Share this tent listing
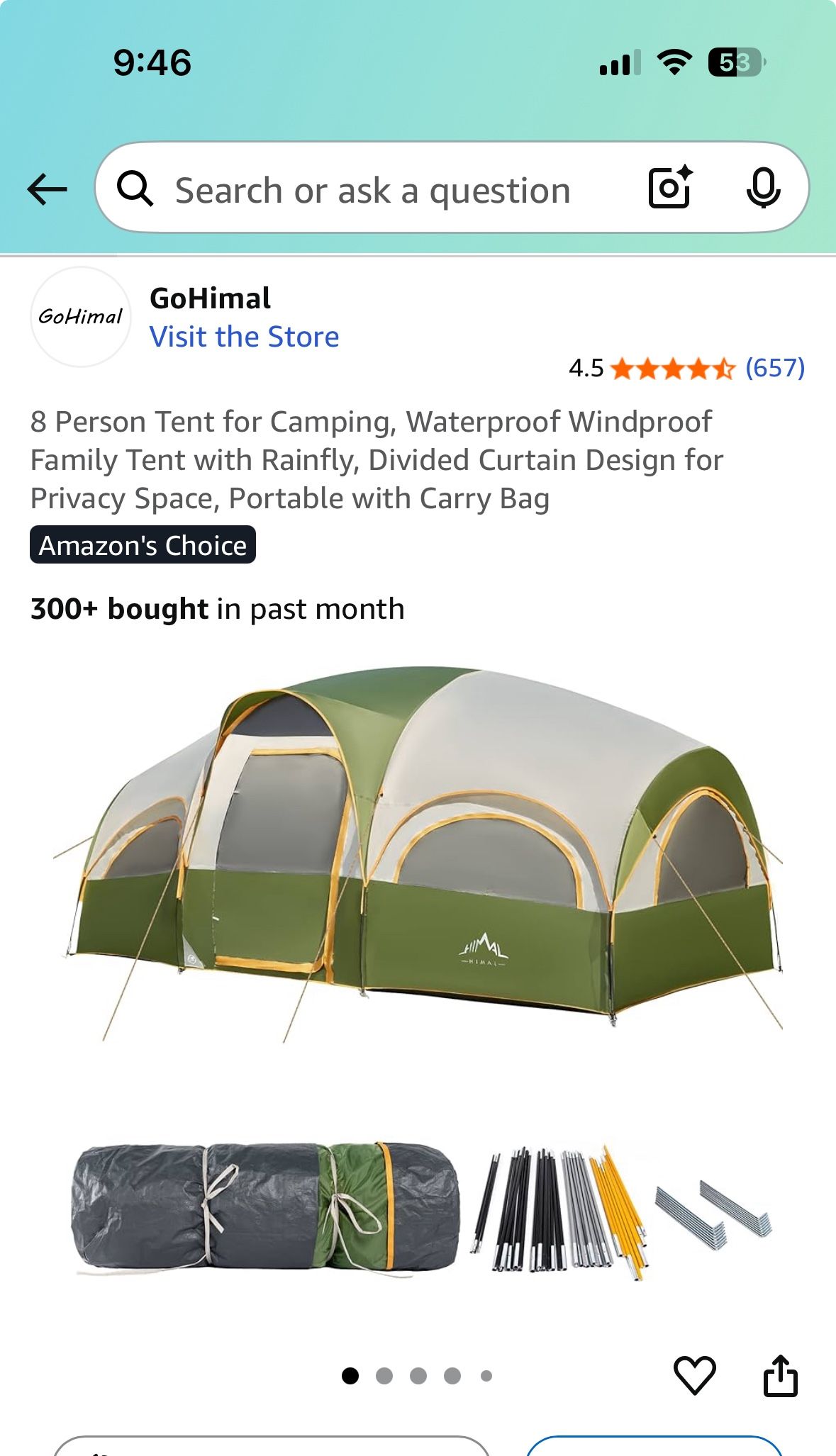The image size is (836, 1456). (x=780, y=1375)
